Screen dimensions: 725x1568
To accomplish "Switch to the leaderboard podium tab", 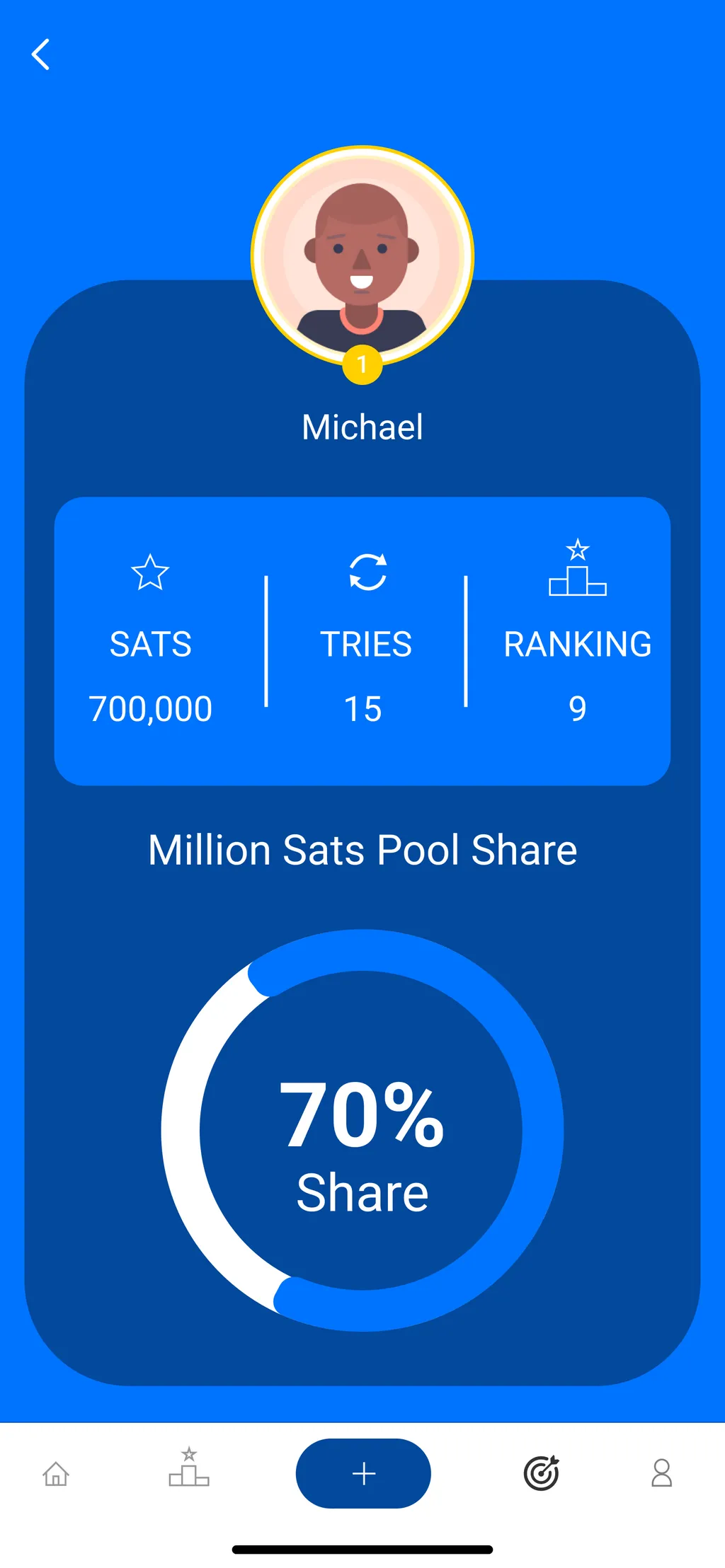I will 188,1468.
